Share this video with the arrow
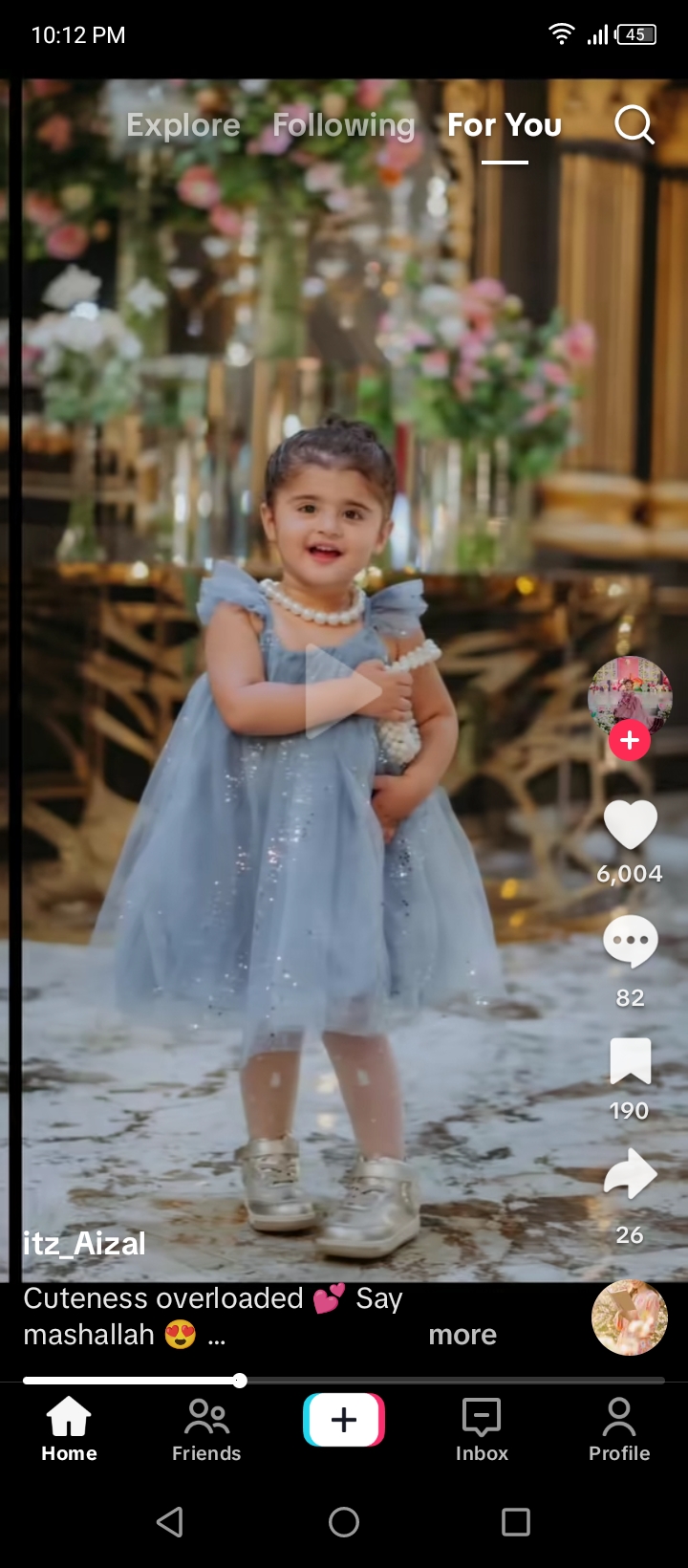 (x=630, y=1176)
